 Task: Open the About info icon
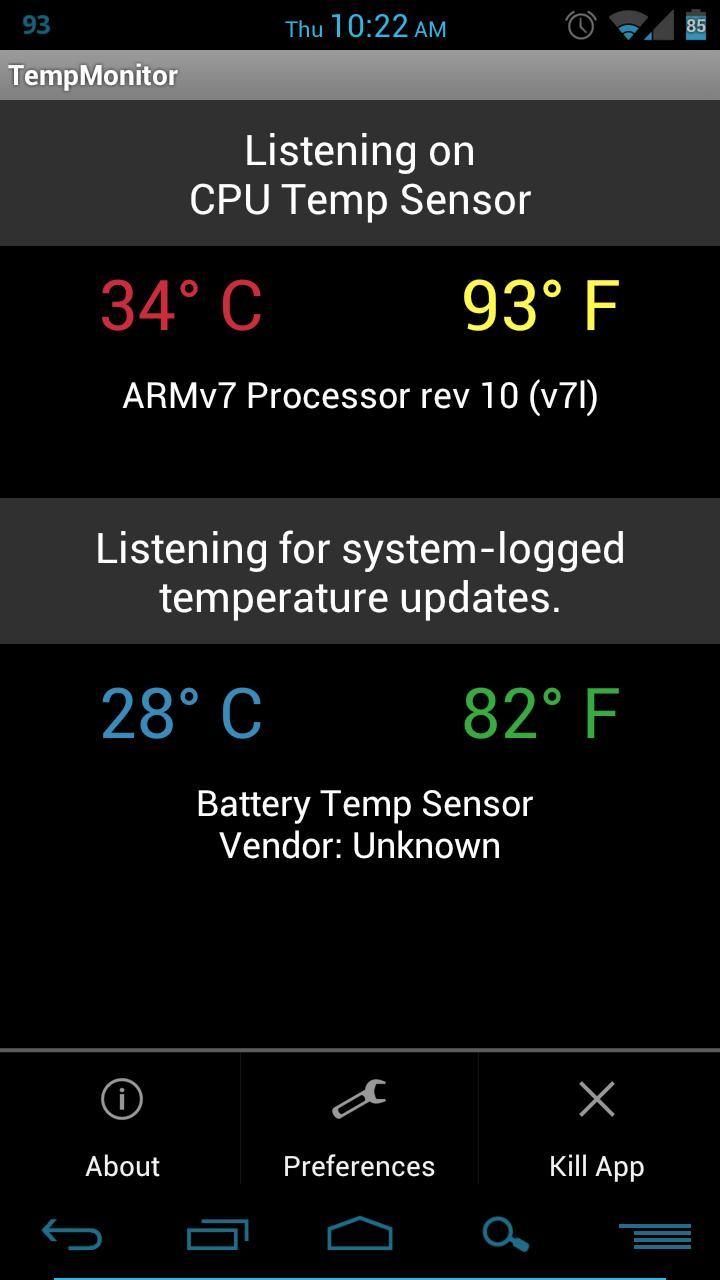coord(122,1099)
